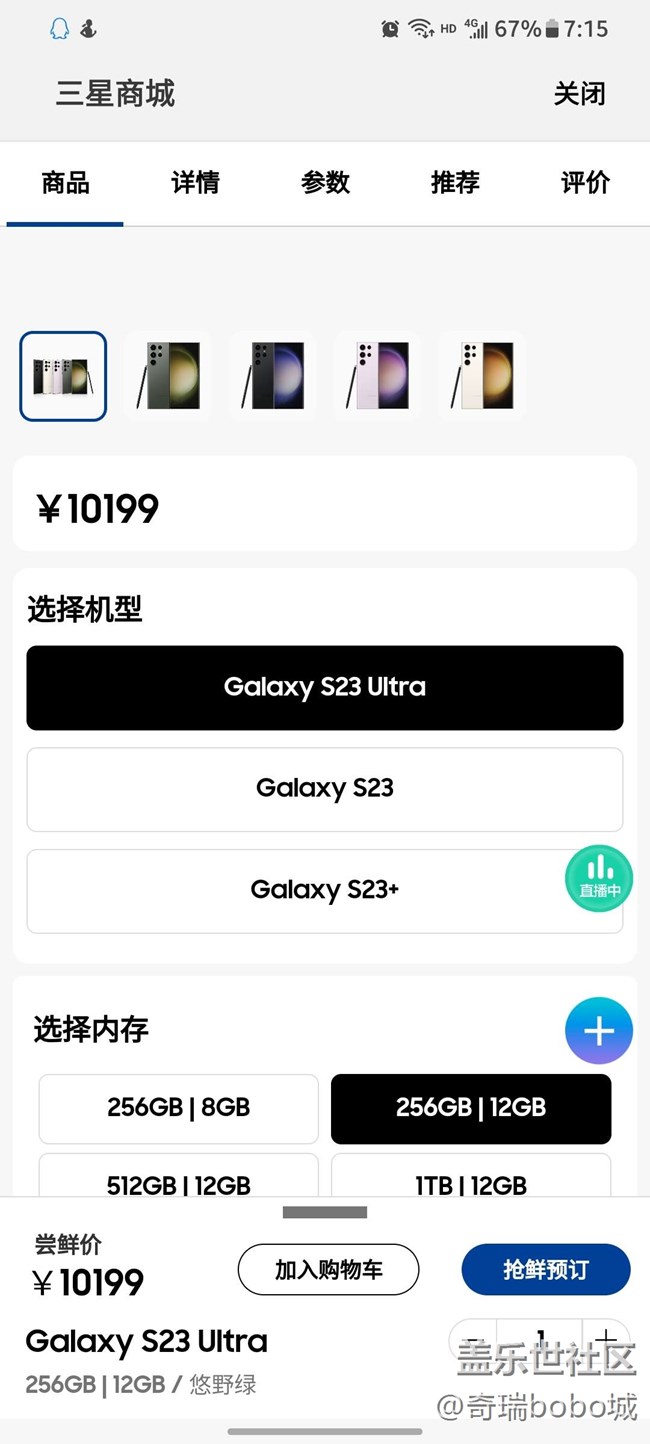Add the phone to cart via 加入购物车
Viewport: 650px width, 1444px height.
tap(328, 1270)
